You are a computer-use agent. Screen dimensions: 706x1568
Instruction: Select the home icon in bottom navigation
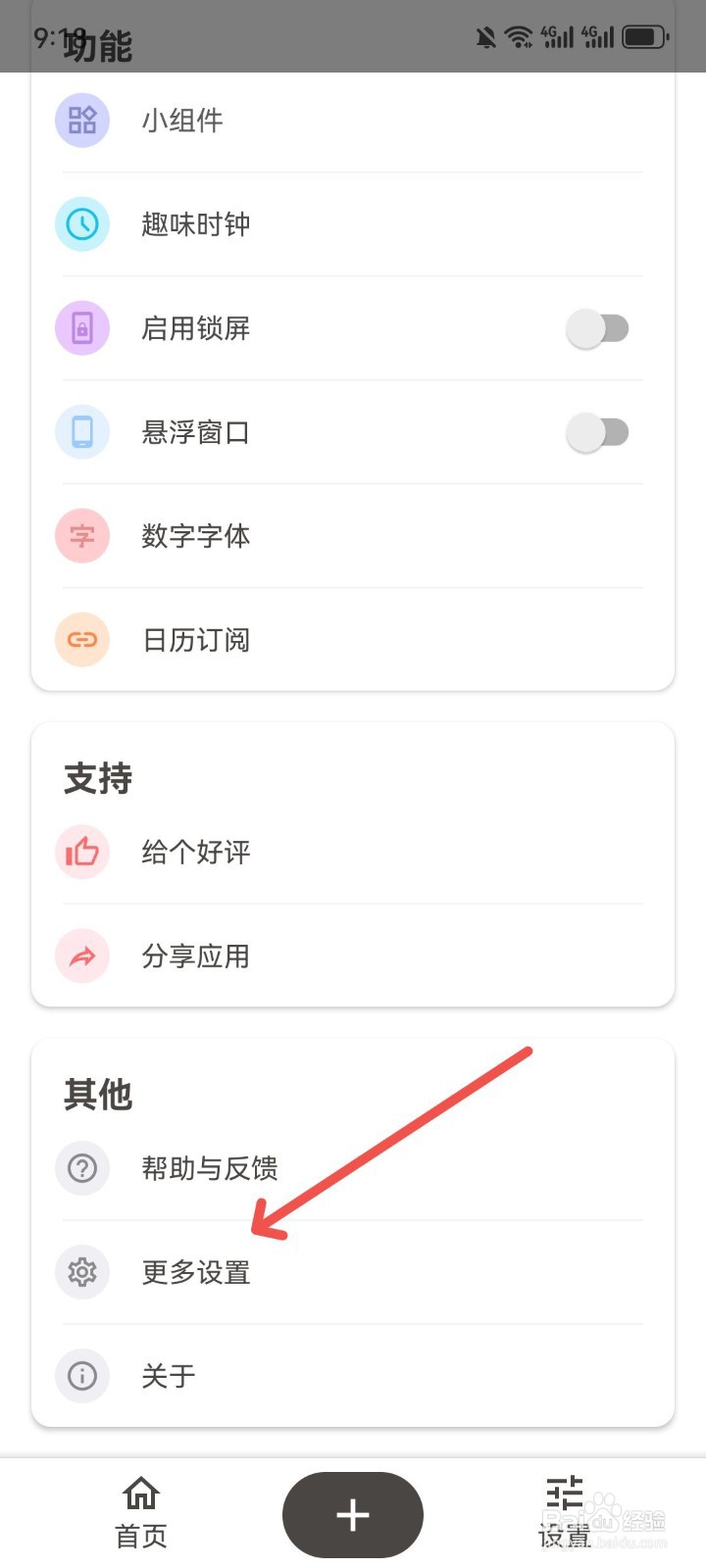point(140,1494)
